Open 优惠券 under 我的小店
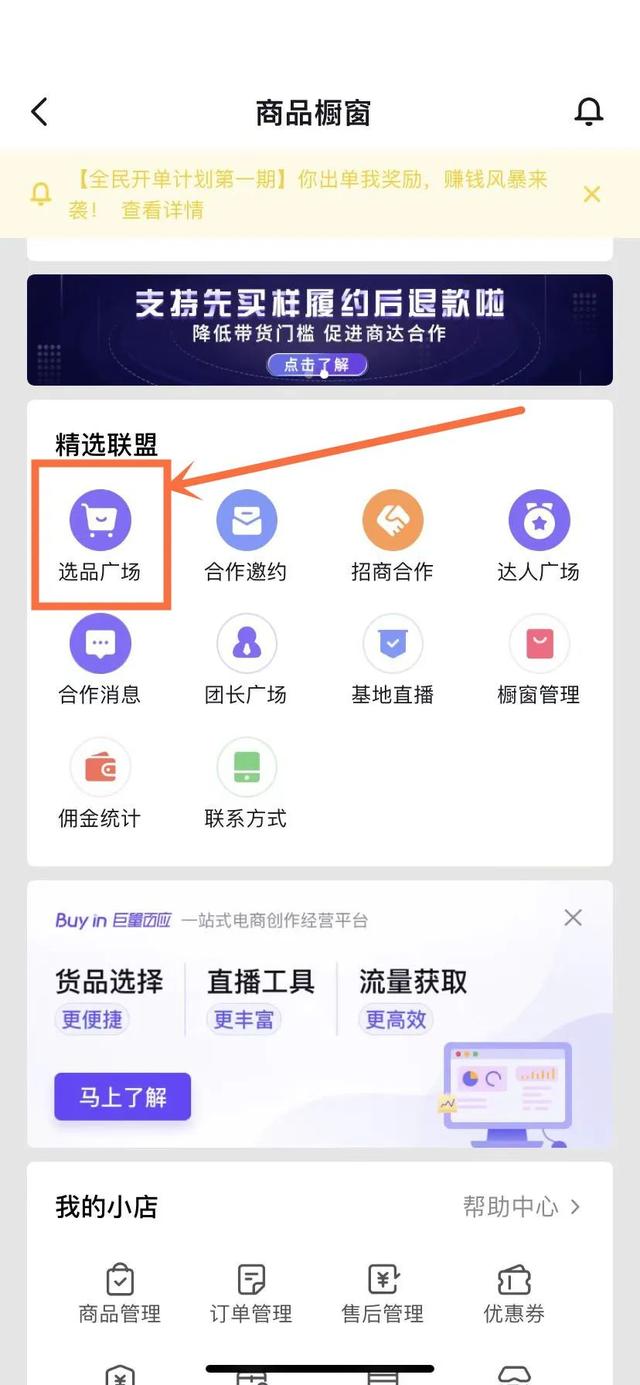This screenshot has height=1385, width=640. [x=514, y=1292]
